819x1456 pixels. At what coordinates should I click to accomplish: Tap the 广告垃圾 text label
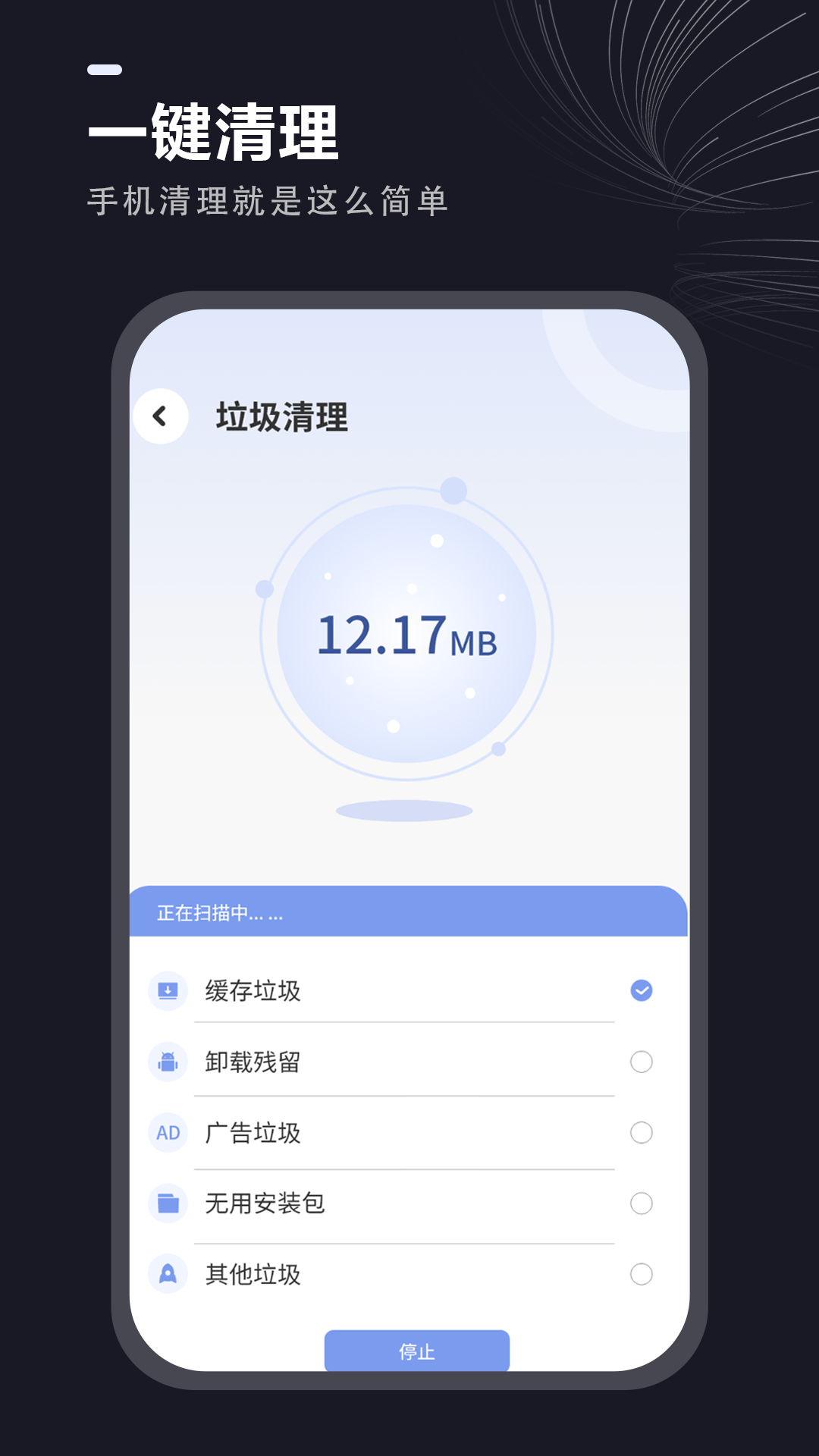(253, 1133)
